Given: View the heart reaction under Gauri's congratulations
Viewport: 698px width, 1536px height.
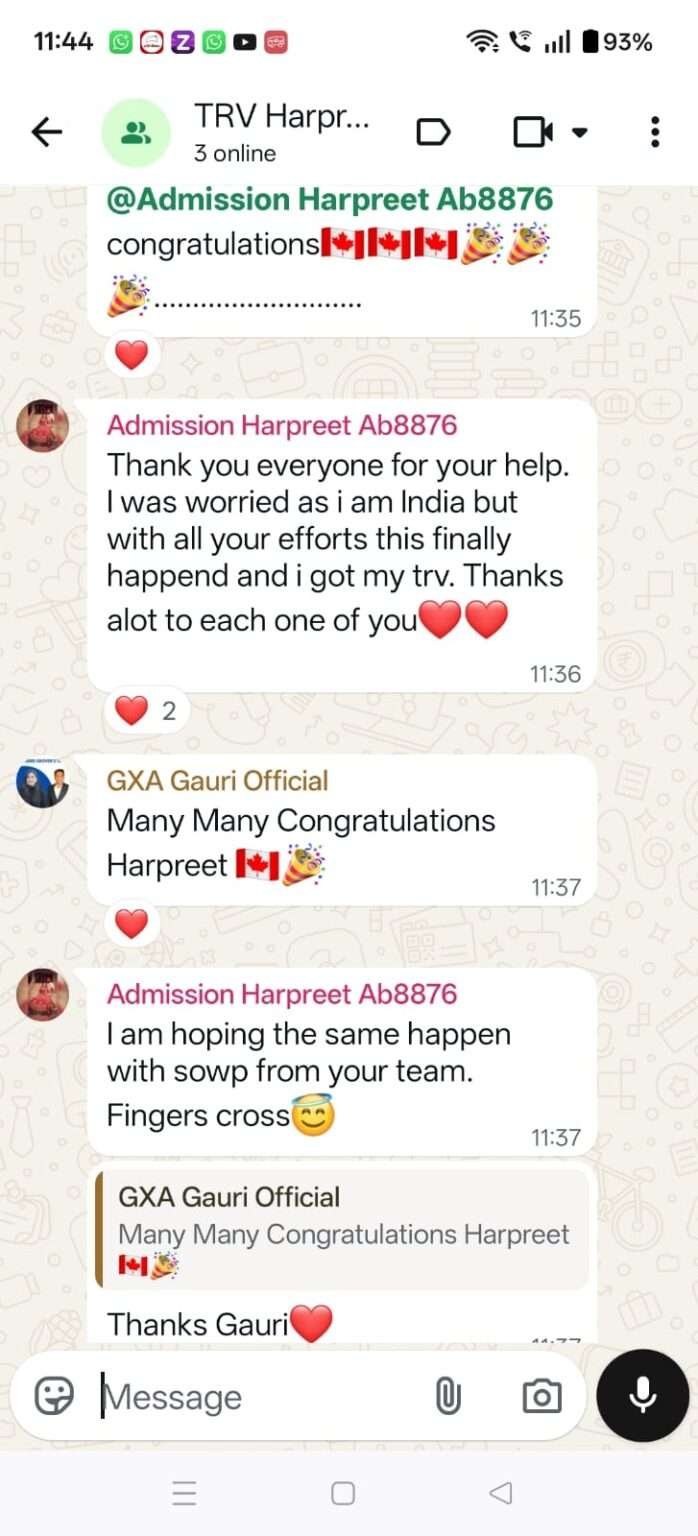Looking at the screenshot, I should [x=131, y=924].
